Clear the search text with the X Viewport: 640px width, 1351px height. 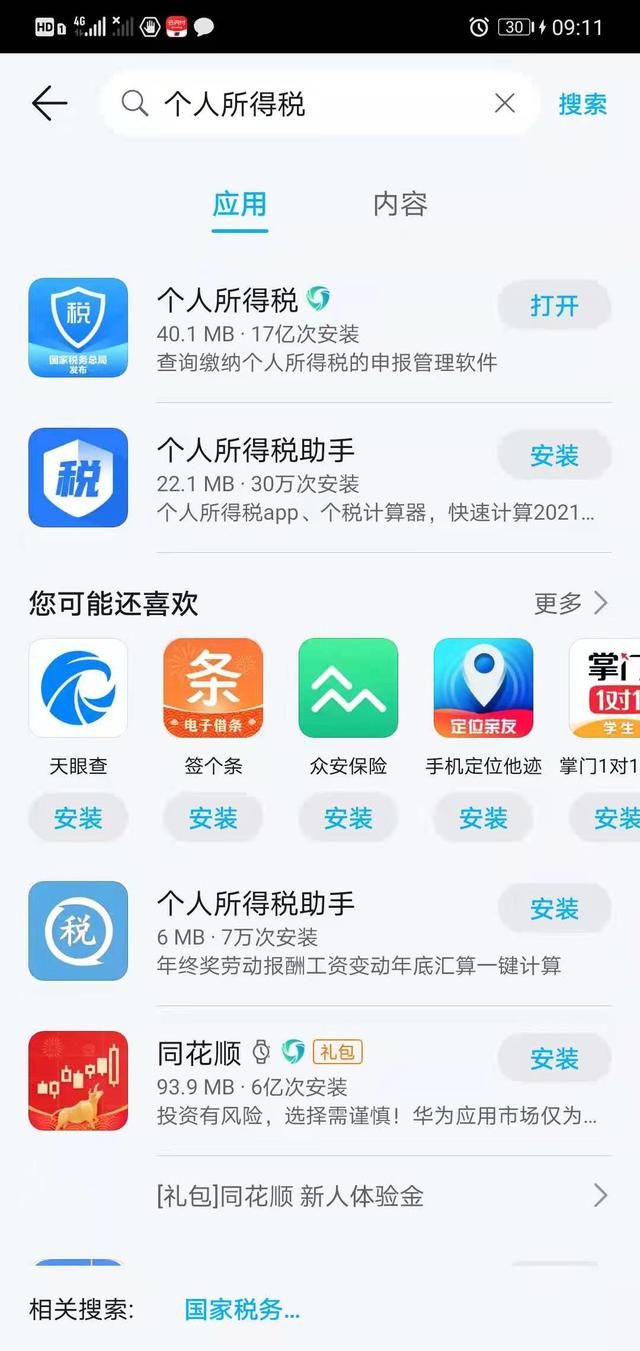(505, 103)
